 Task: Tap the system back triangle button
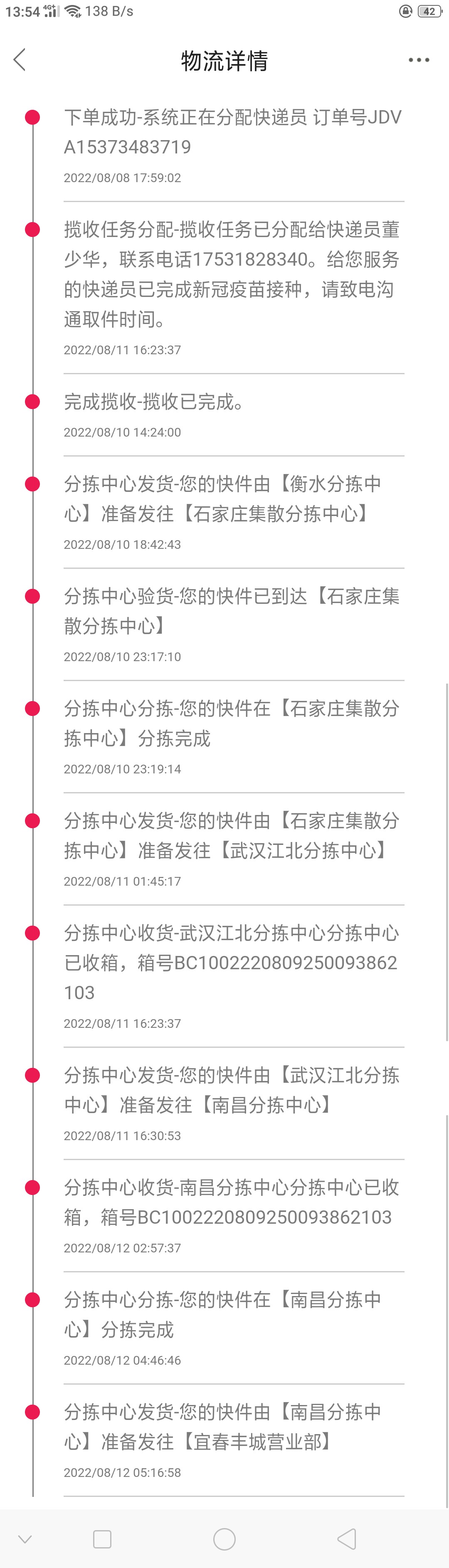(347, 1539)
